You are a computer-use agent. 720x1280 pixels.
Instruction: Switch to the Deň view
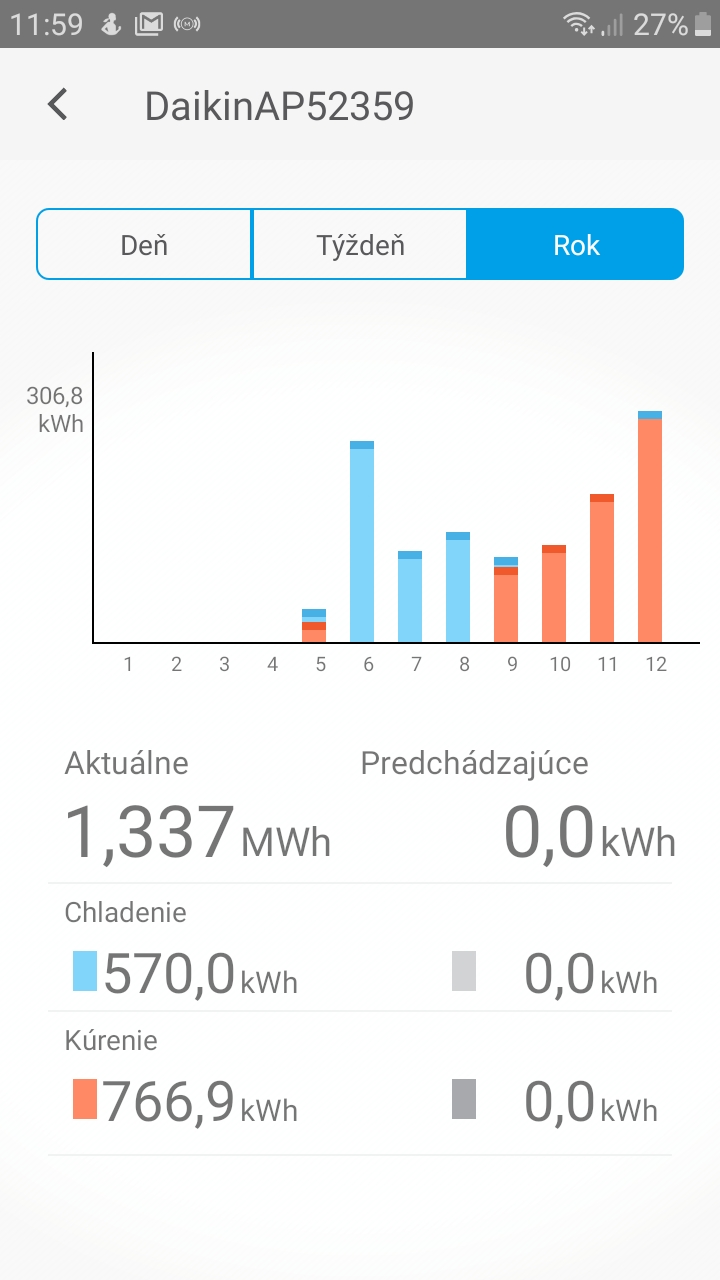(144, 244)
